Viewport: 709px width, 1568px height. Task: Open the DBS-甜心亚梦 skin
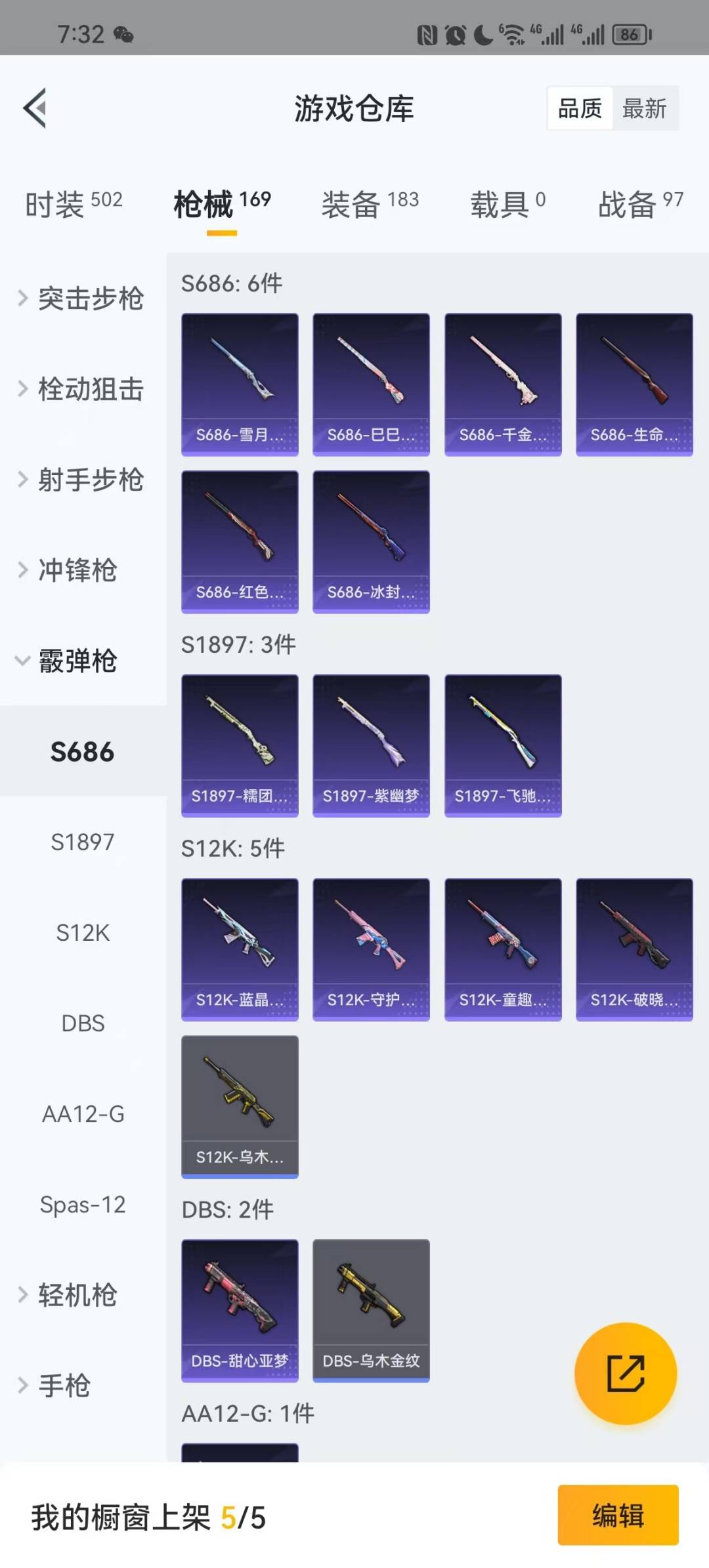click(x=240, y=1310)
